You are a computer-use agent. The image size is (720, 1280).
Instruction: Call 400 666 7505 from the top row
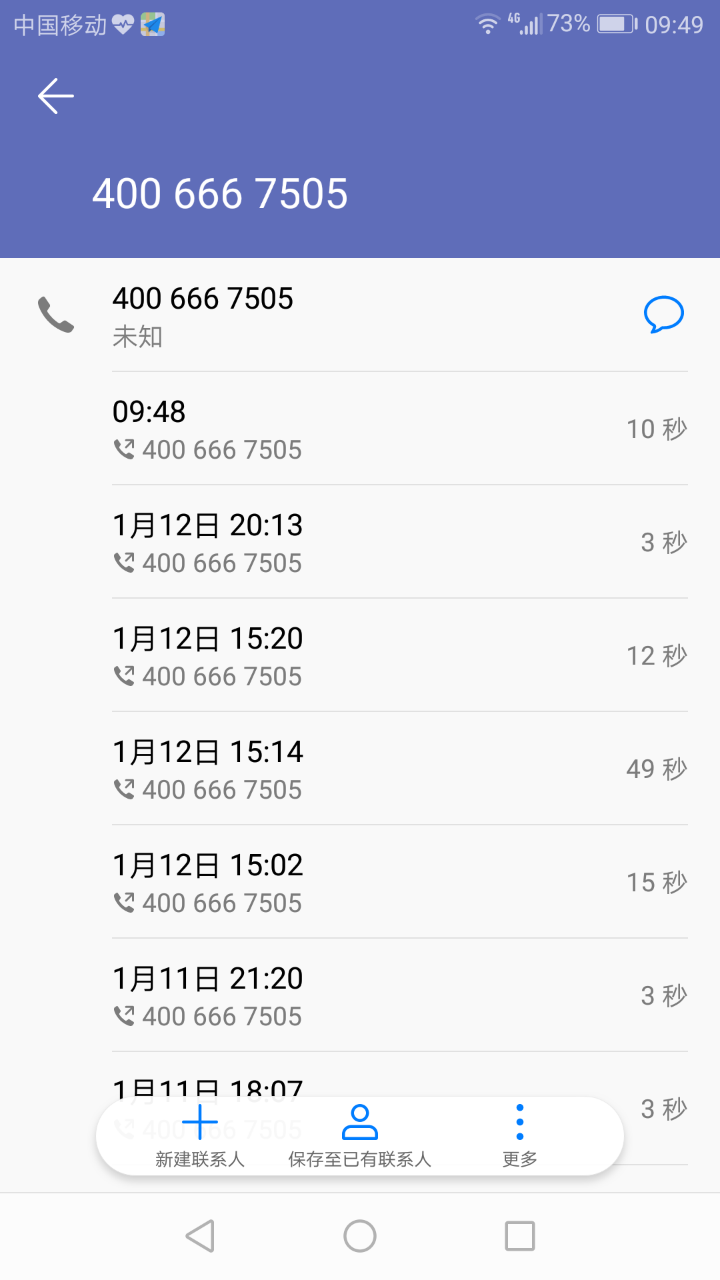(x=57, y=315)
